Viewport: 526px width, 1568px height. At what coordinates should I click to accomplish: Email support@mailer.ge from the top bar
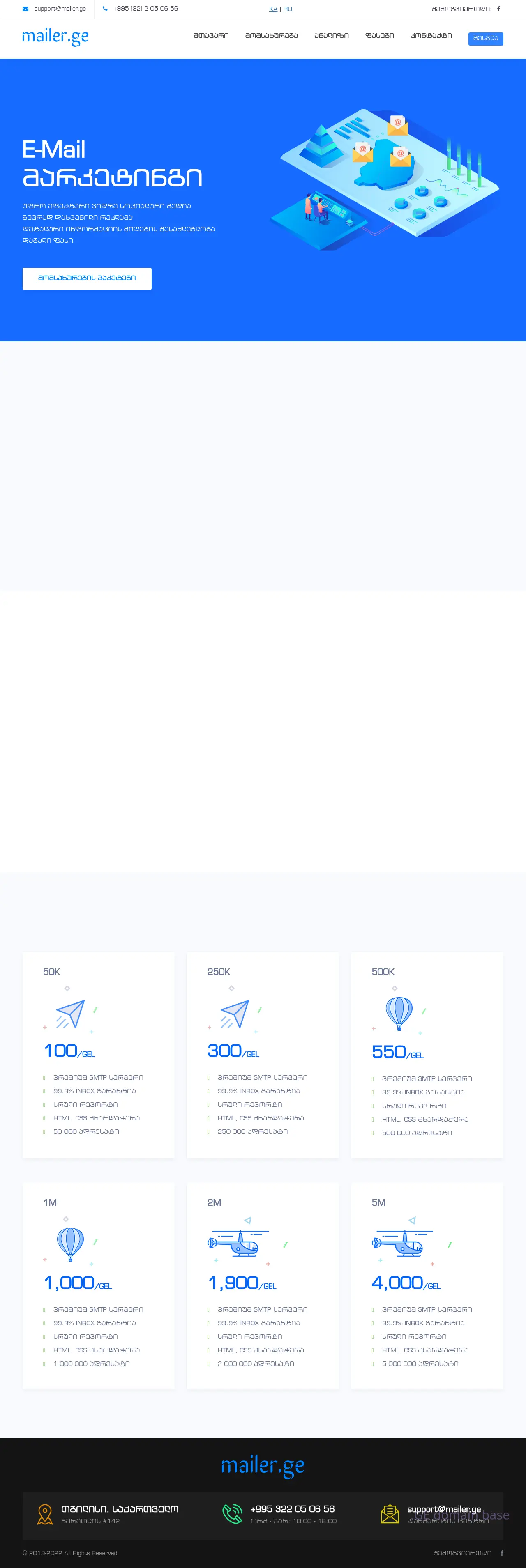coord(60,9)
